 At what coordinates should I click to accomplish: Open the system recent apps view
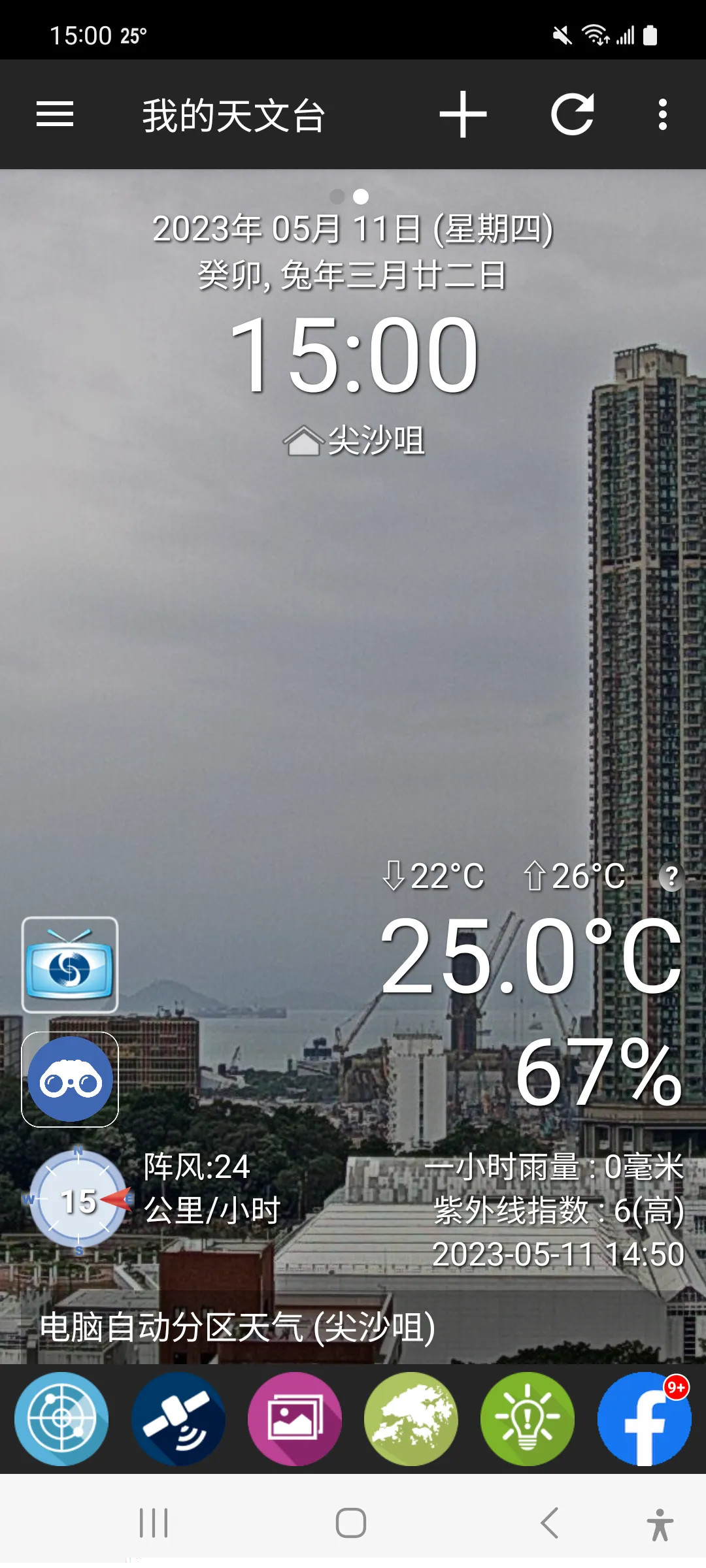pyautogui.click(x=154, y=1524)
